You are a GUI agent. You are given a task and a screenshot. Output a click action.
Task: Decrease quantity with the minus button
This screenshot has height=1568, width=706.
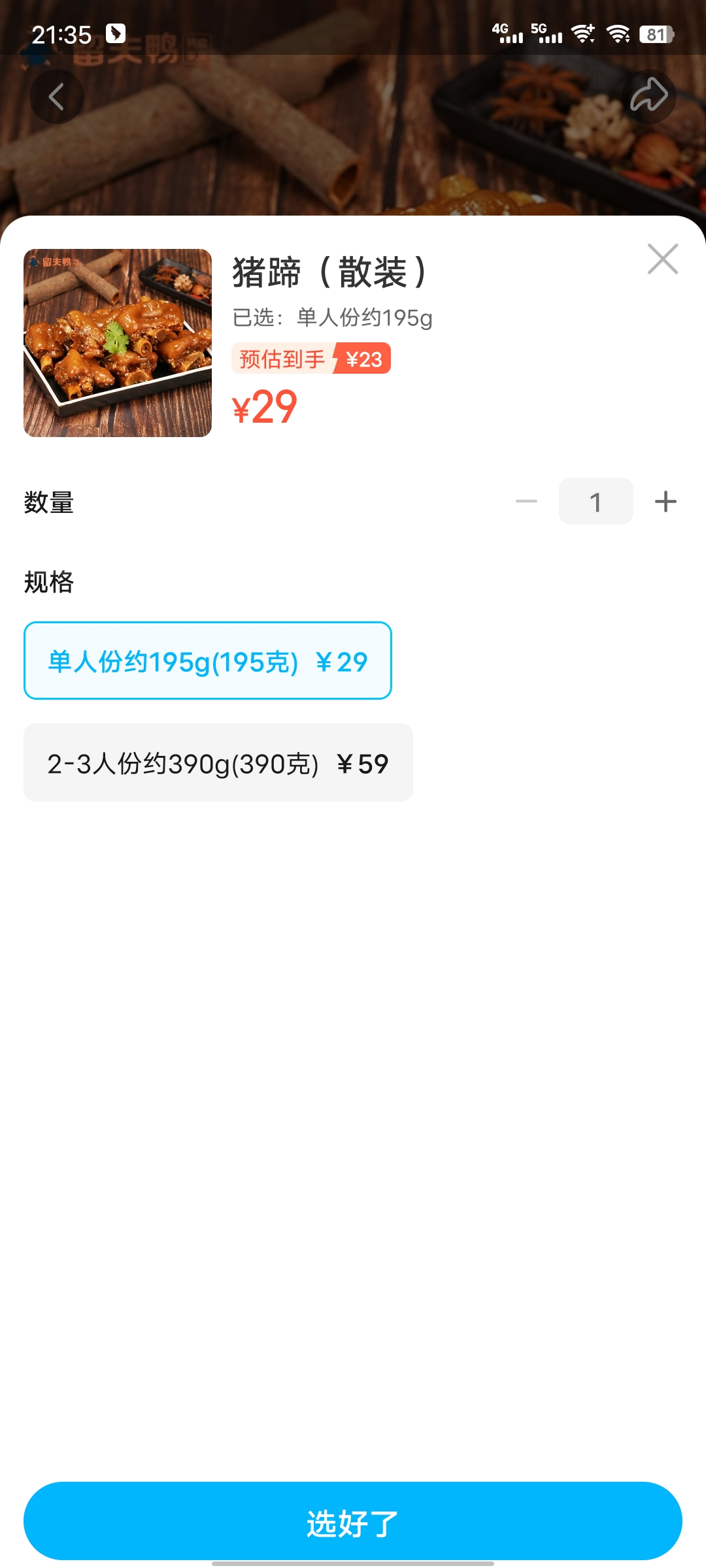(x=526, y=502)
